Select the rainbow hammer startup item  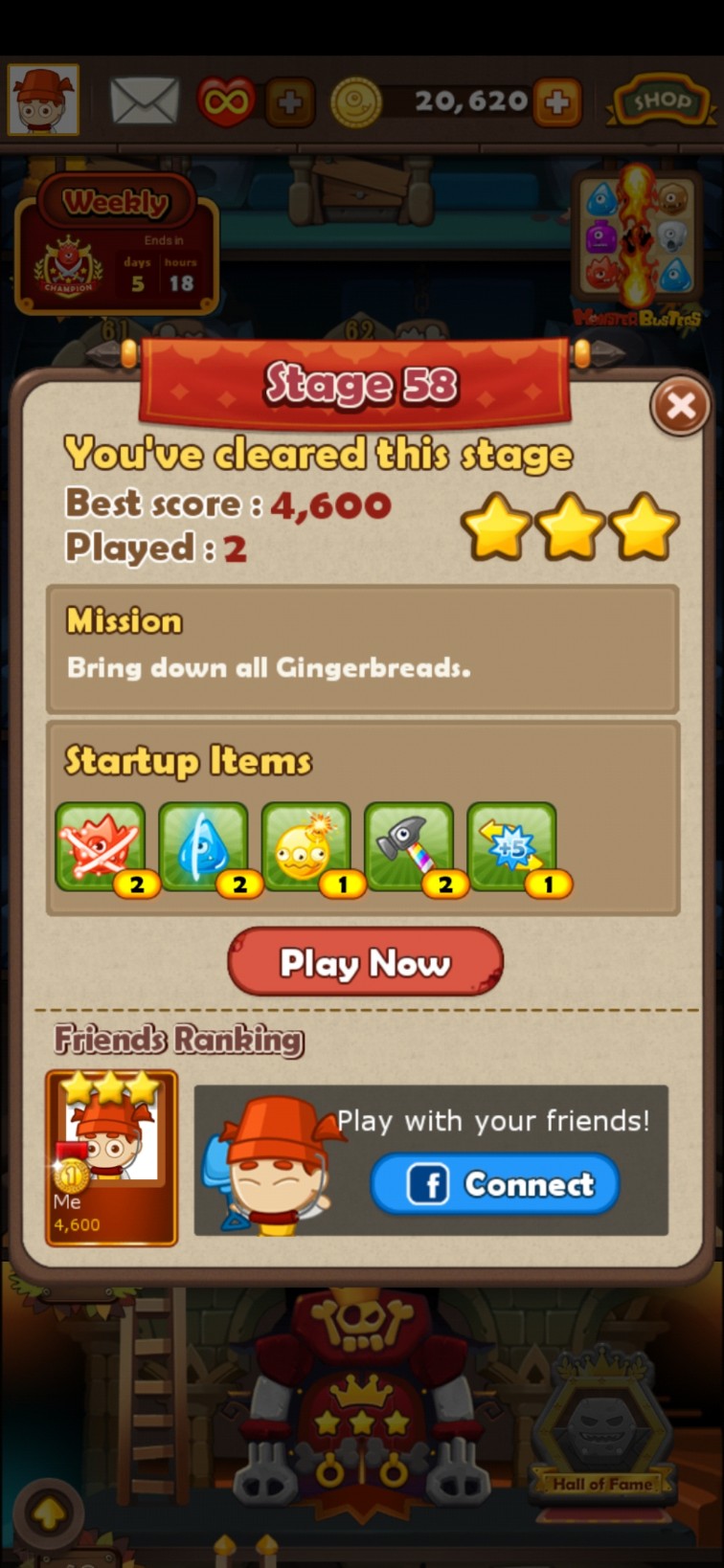pos(409,847)
